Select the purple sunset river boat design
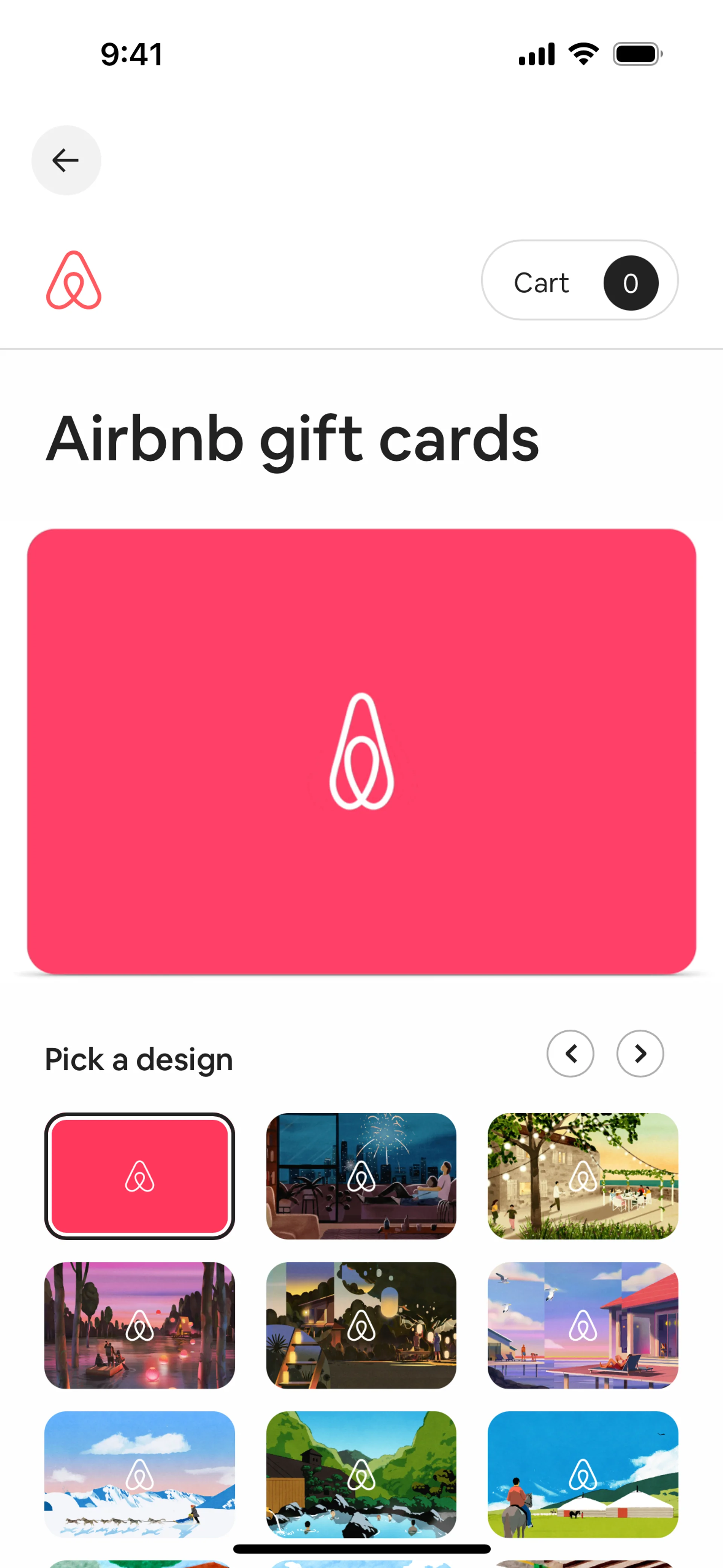 [x=139, y=1325]
